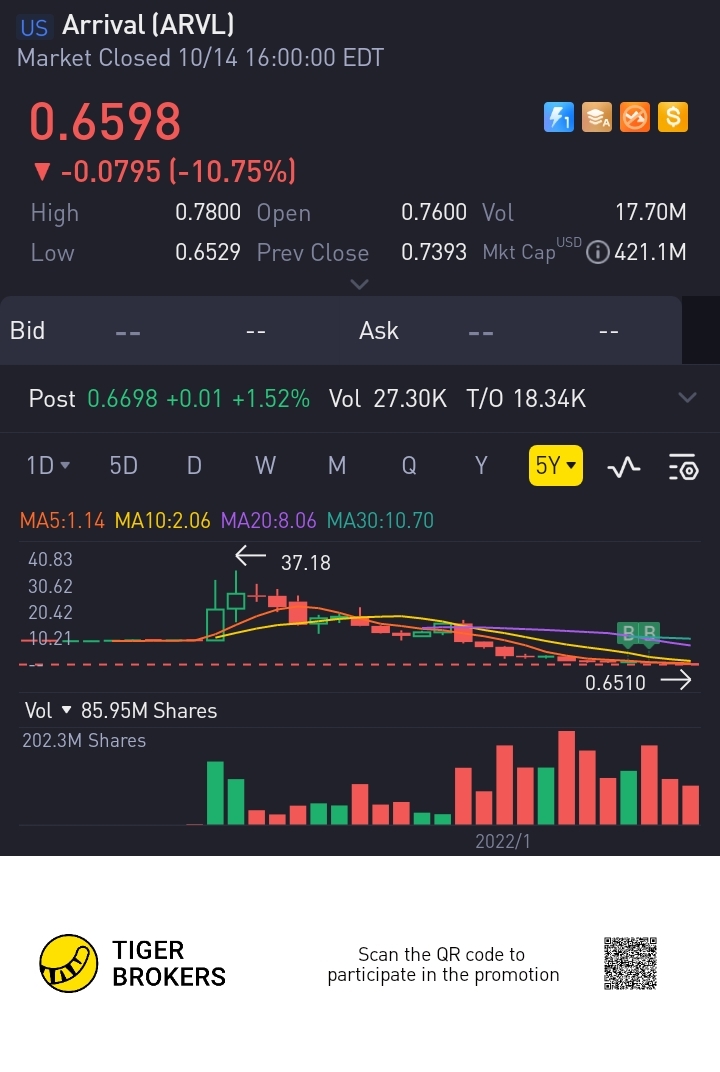Open chart display settings icon
Viewport: 720px width, 1072px height.
683,466
